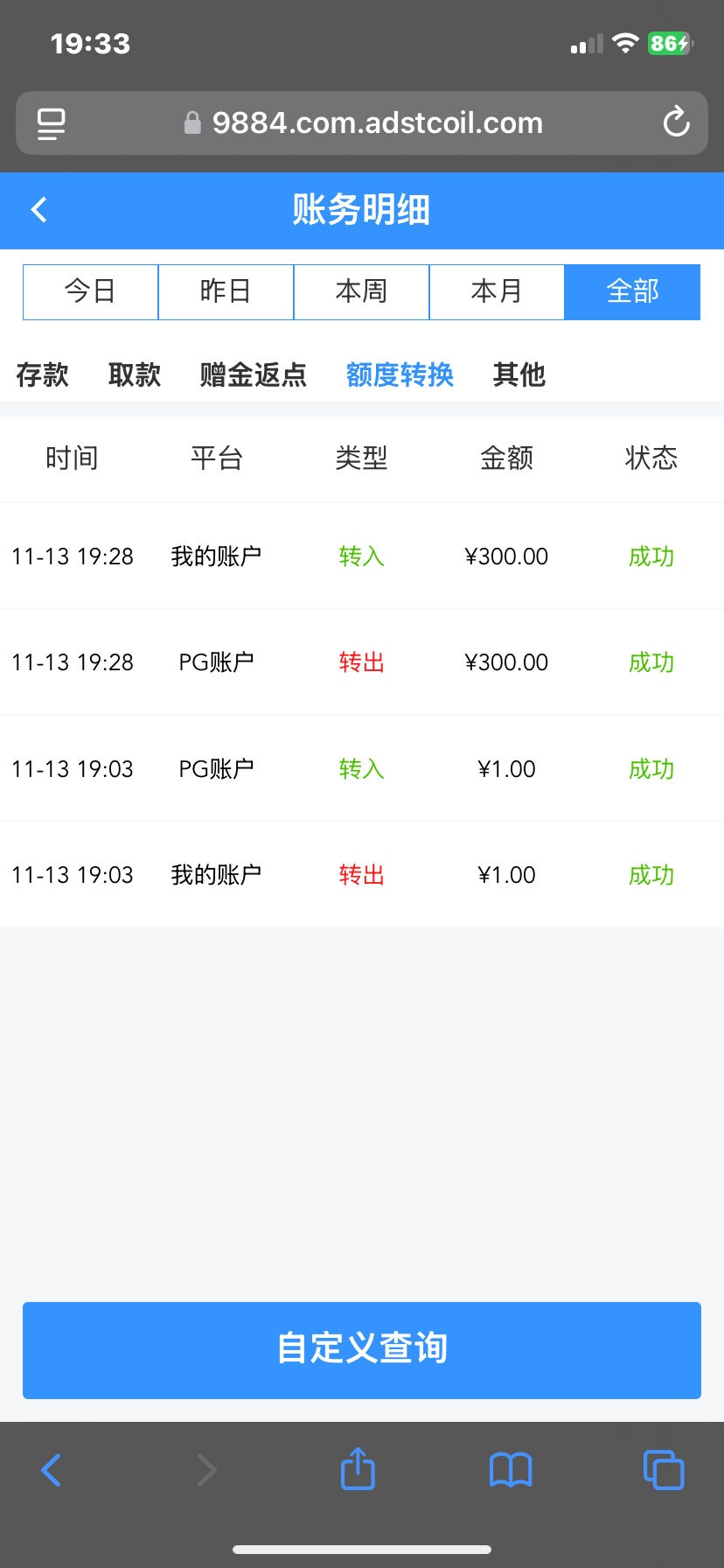724x1568 pixels.
Task: Go back with the browser toolbar arrow
Action: click(x=52, y=1470)
